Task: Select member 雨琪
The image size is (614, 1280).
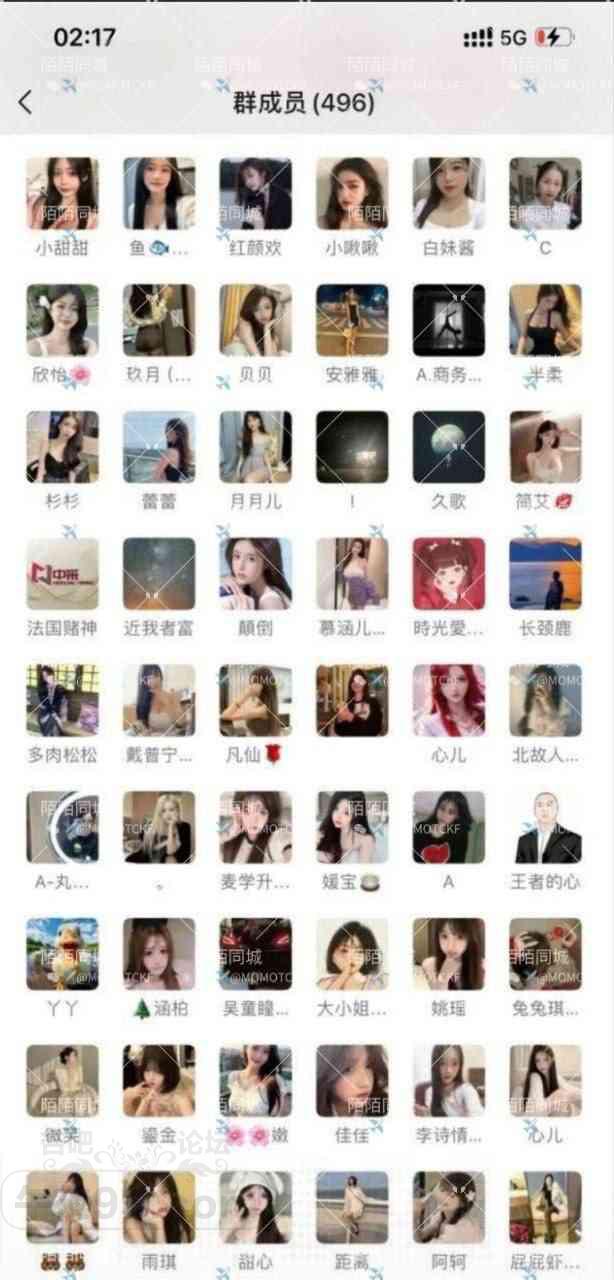Action: point(159,1209)
